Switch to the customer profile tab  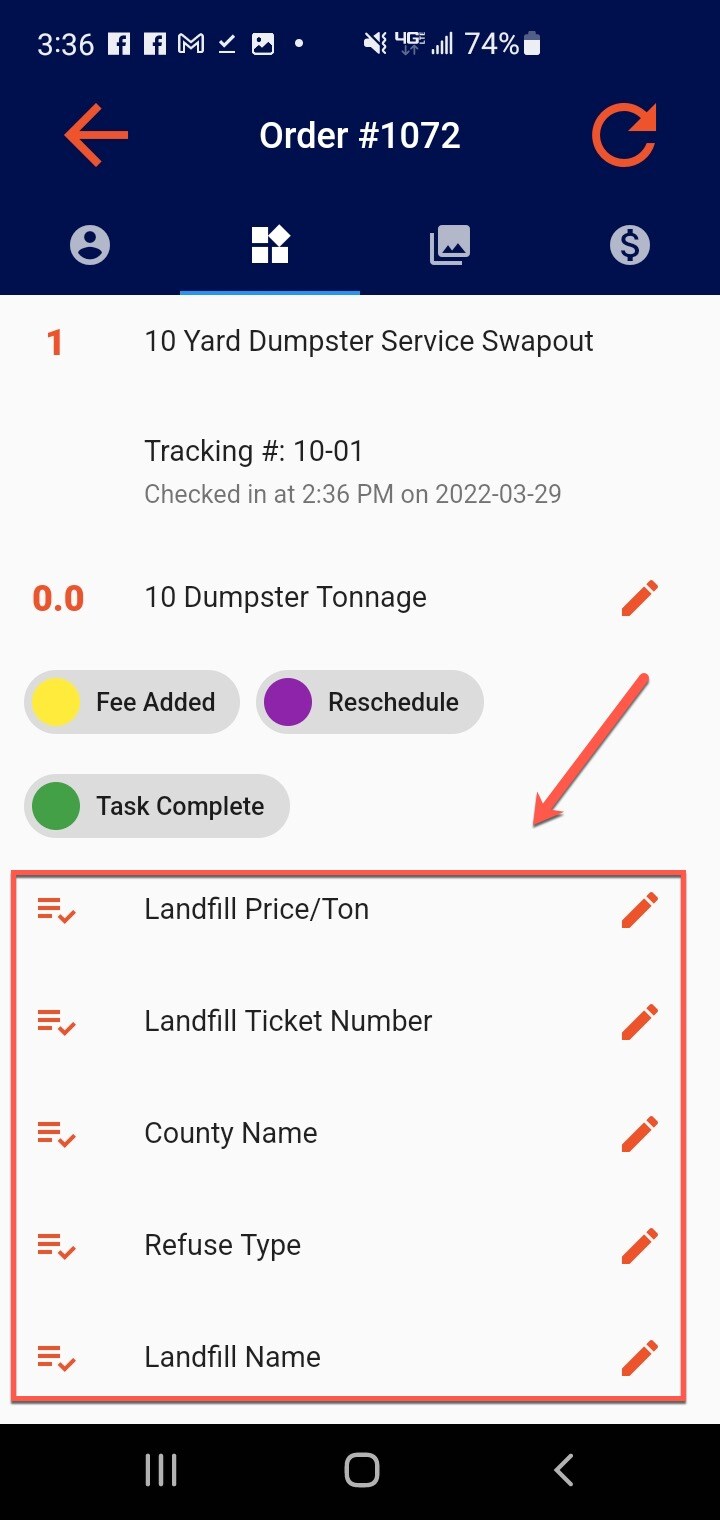(90, 245)
